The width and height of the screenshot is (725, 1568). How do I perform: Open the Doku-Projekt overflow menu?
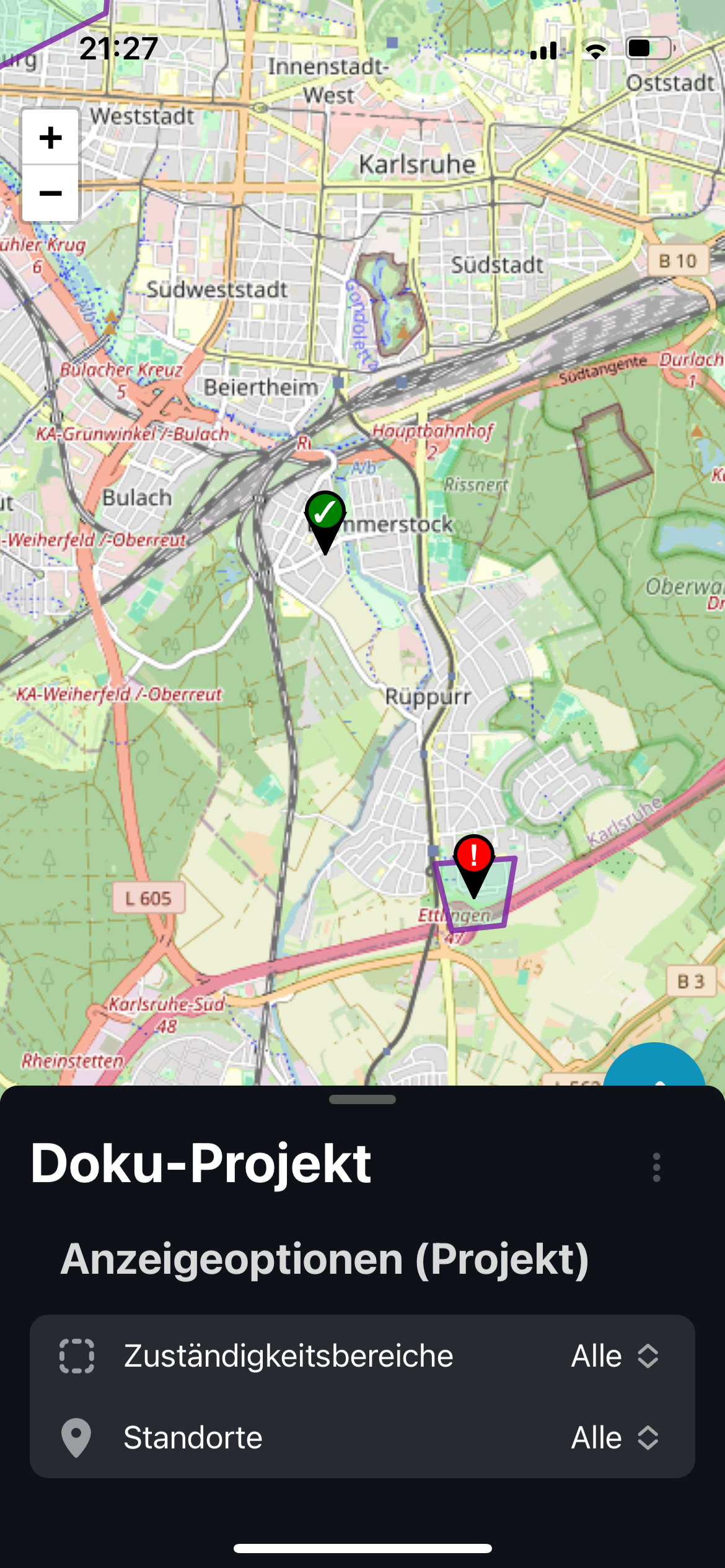pyautogui.click(x=656, y=1167)
